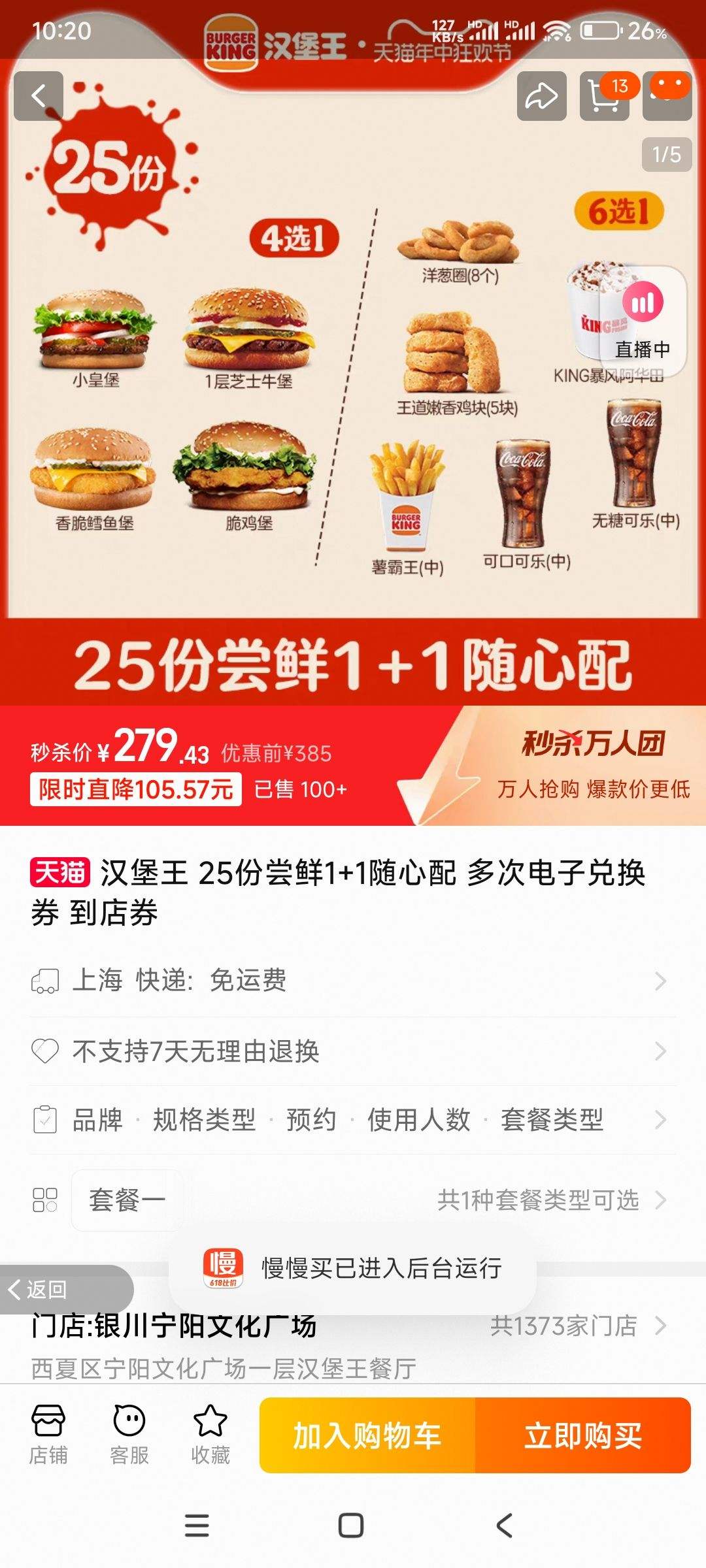Select the 套餐一 package option
Viewport: 706px width, 1568px height.
(x=127, y=1200)
